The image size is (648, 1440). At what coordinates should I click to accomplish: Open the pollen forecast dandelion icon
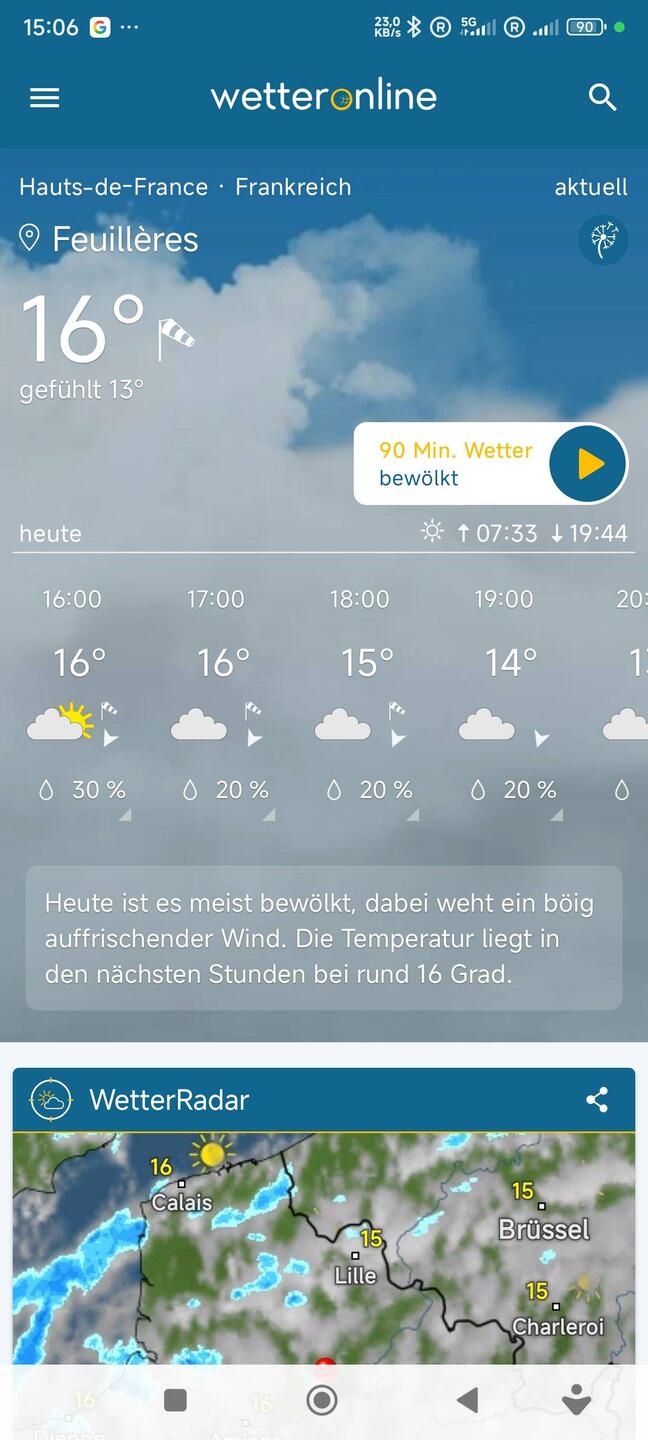click(x=602, y=240)
